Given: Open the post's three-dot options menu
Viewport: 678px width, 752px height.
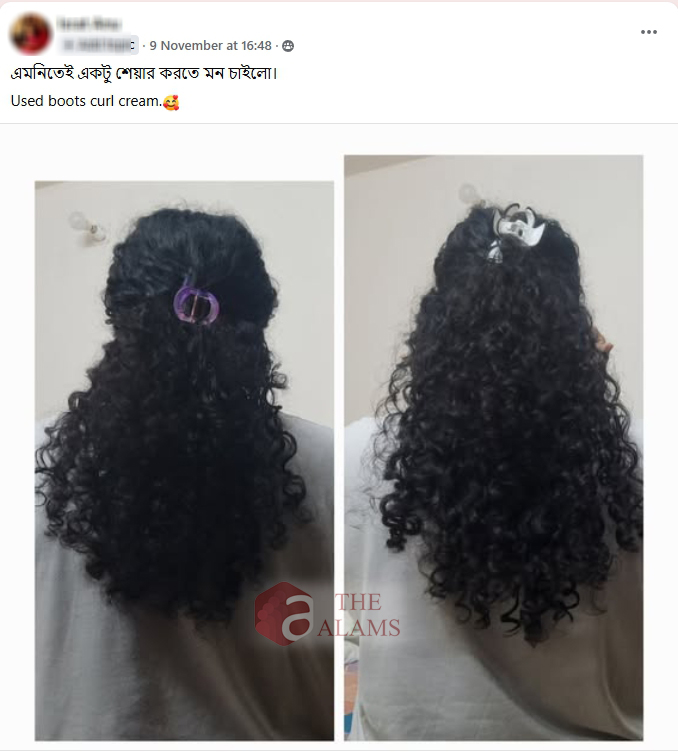Looking at the screenshot, I should pos(648,32).
